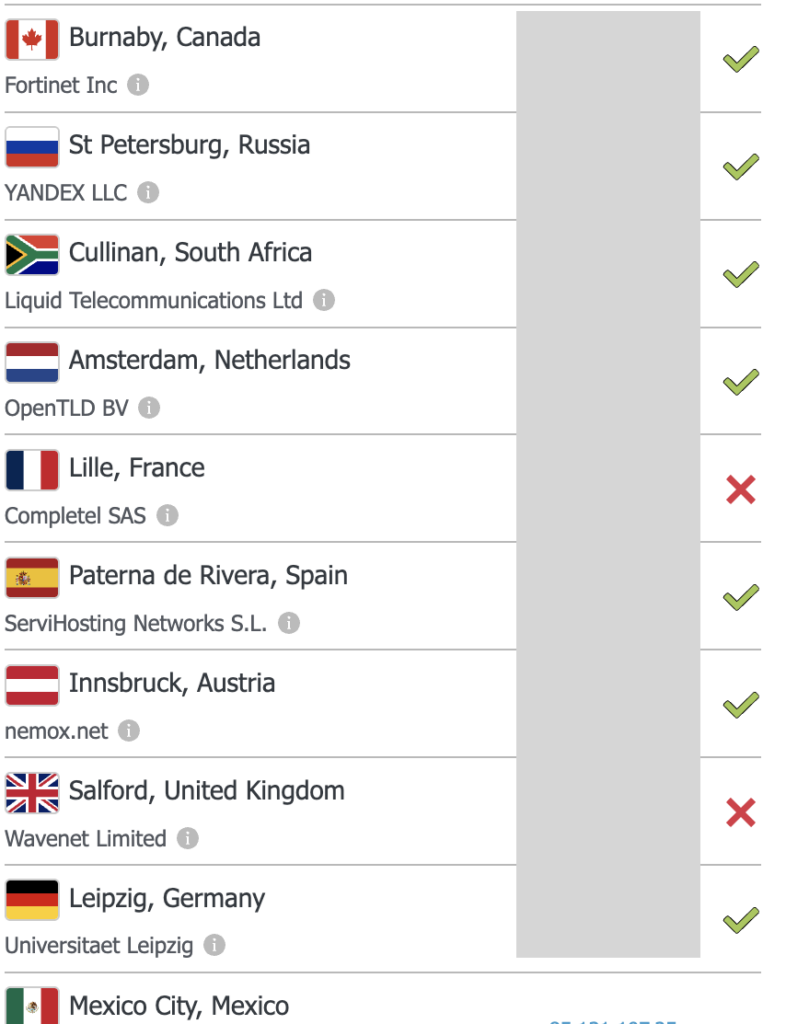Show nemox.net provider info icon
The height and width of the screenshot is (1024, 786).
click(x=129, y=731)
